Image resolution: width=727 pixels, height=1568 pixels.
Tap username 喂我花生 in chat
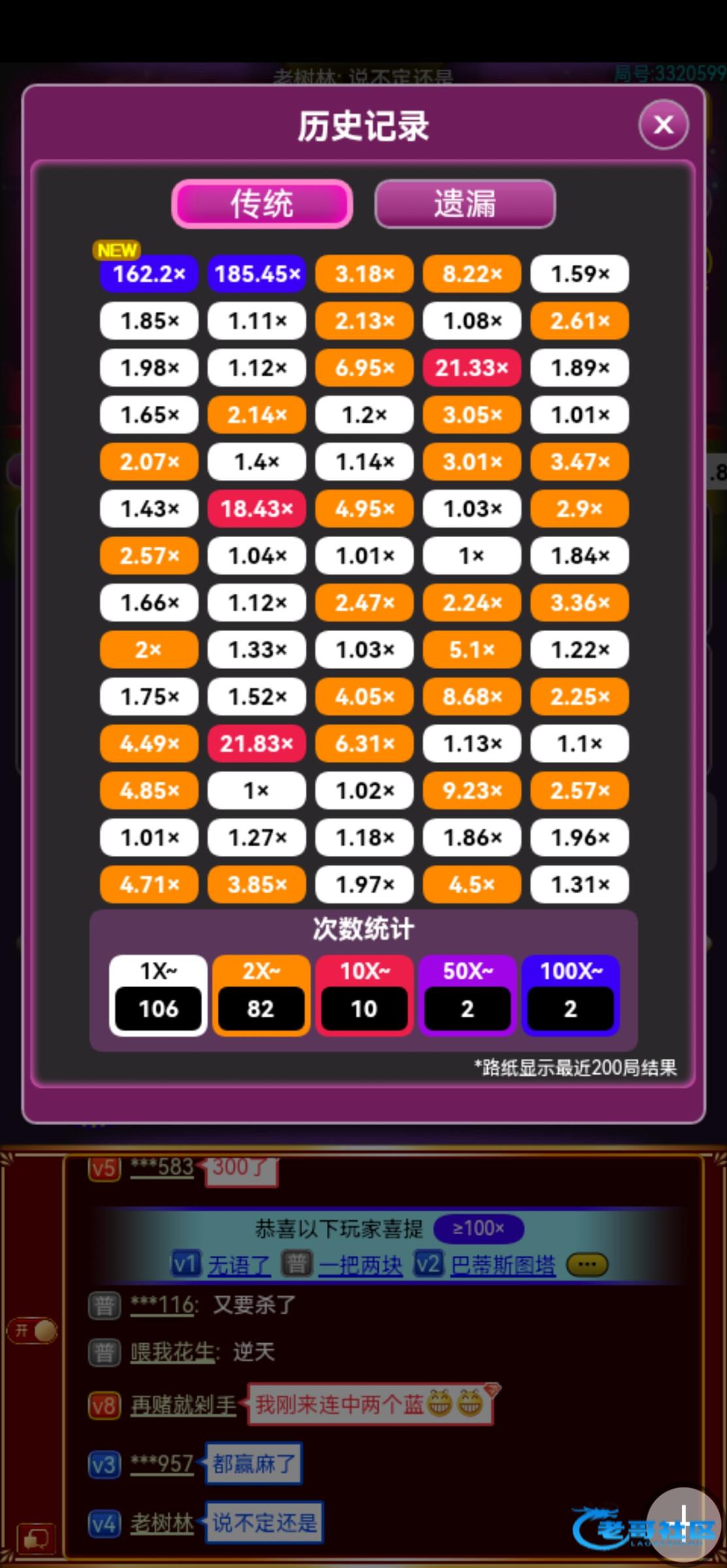click(173, 1352)
